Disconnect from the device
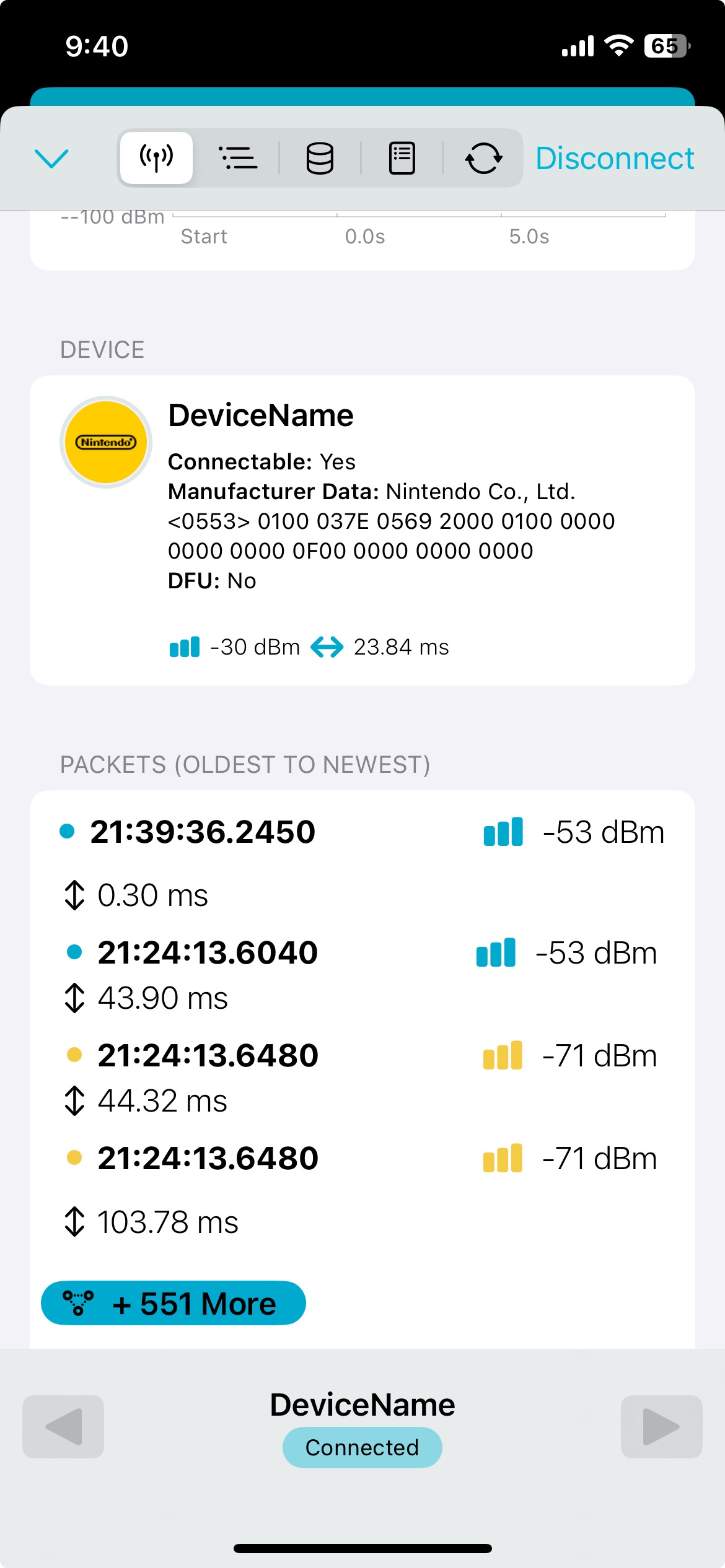The width and height of the screenshot is (725, 1568). pyautogui.click(x=614, y=159)
